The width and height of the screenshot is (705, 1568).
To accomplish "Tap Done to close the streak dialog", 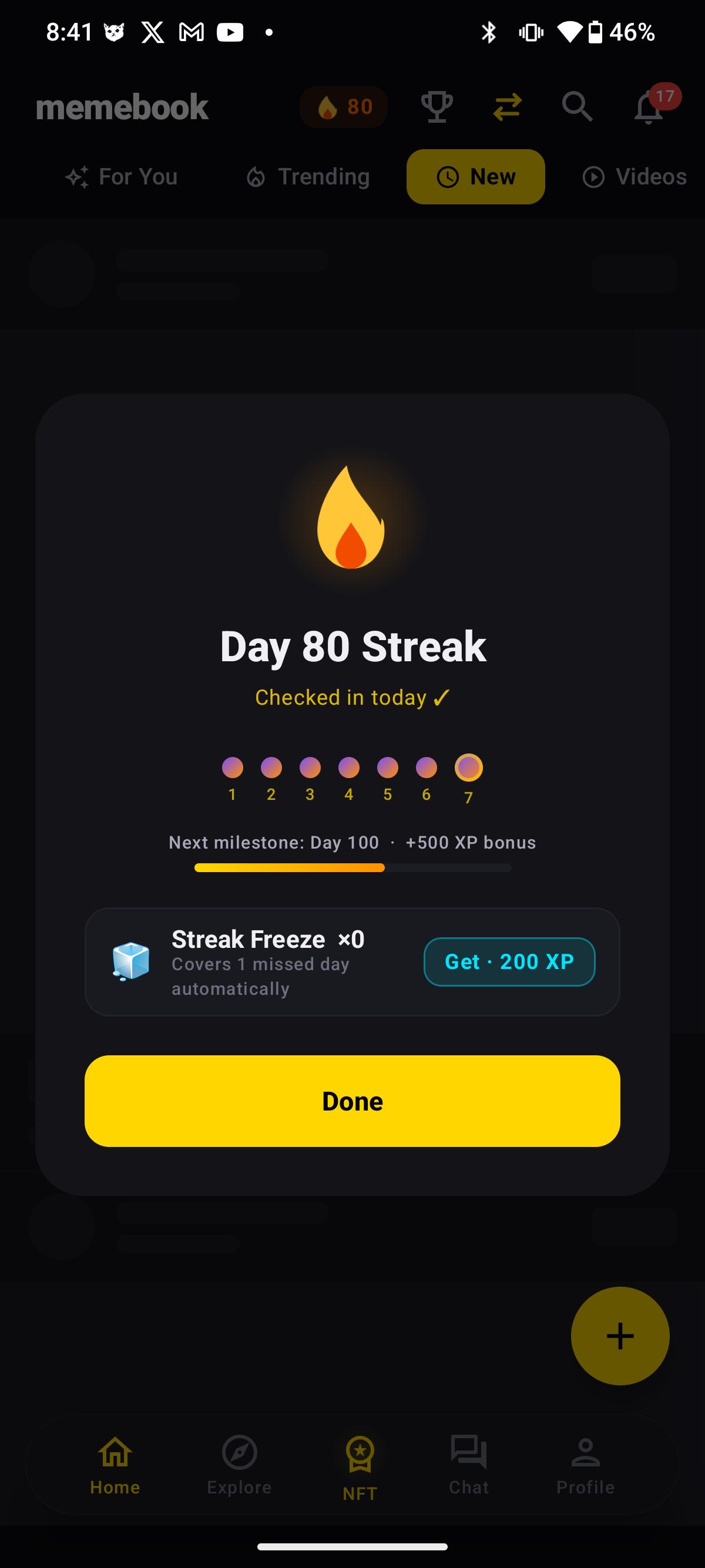I will [352, 1101].
